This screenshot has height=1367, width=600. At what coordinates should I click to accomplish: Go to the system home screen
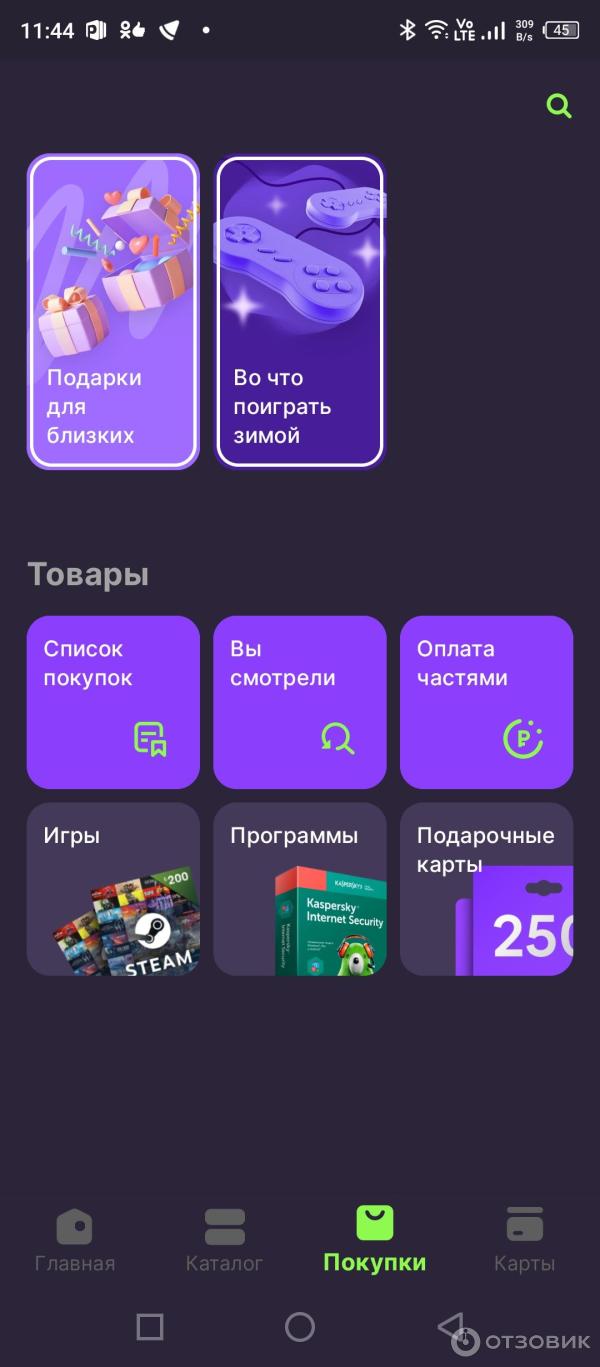(x=300, y=1327)
